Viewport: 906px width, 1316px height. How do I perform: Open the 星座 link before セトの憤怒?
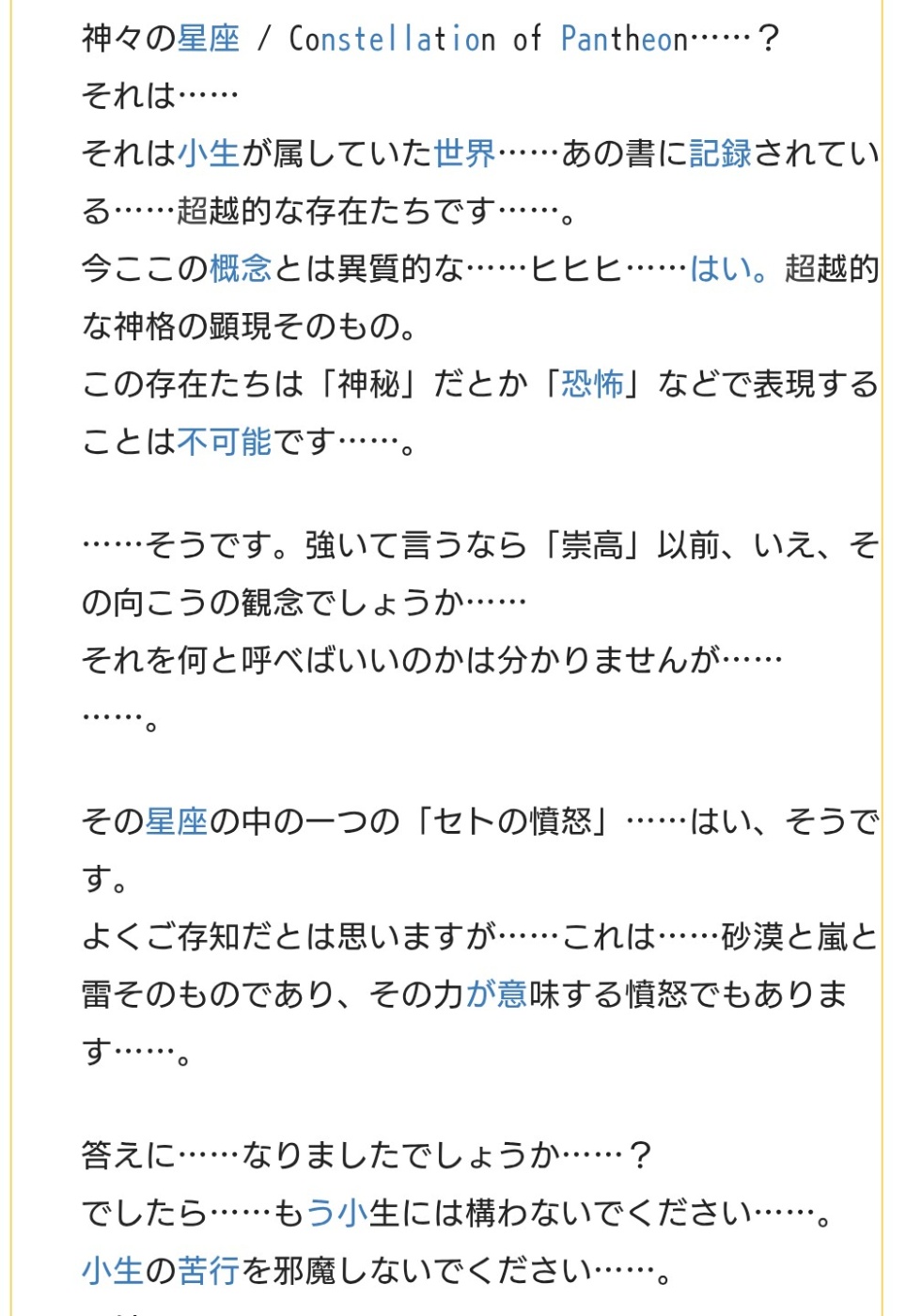(x=177, y=822)
